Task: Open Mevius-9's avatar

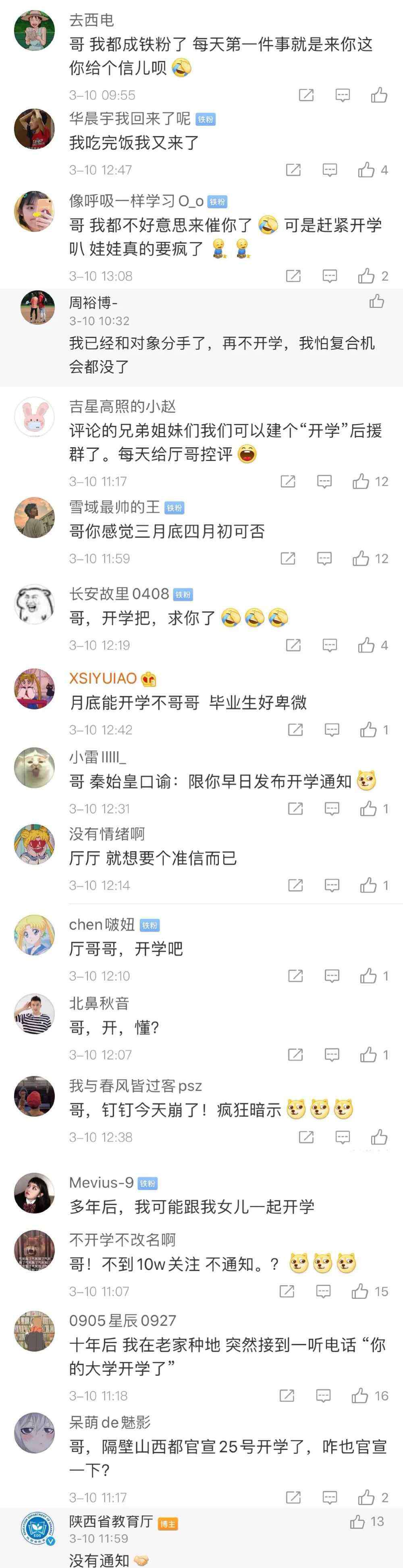Action: point(34,1193)
